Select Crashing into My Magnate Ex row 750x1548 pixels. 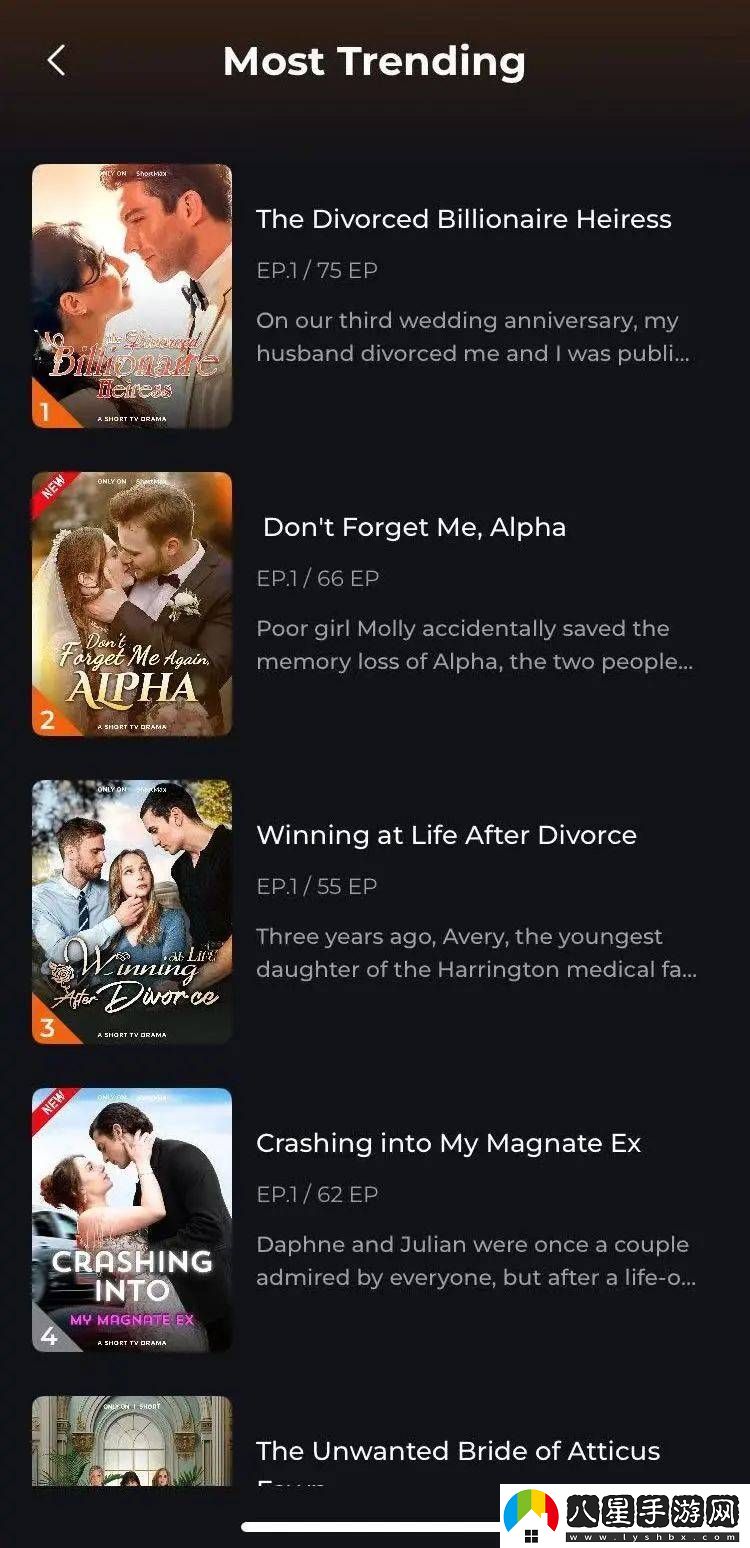click(448, 1143)
